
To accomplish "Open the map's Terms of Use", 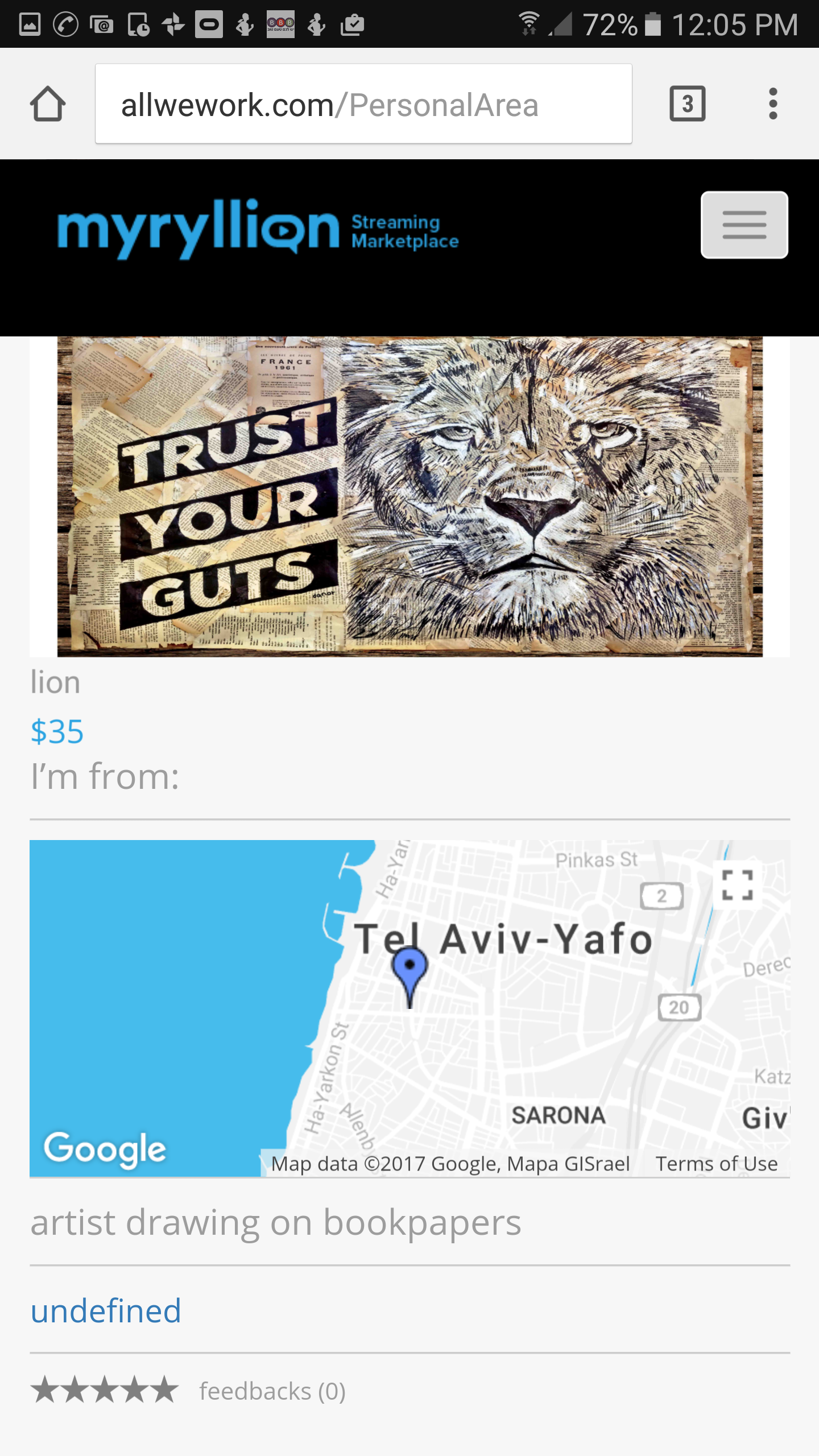I will click(x=717, y=1164).
